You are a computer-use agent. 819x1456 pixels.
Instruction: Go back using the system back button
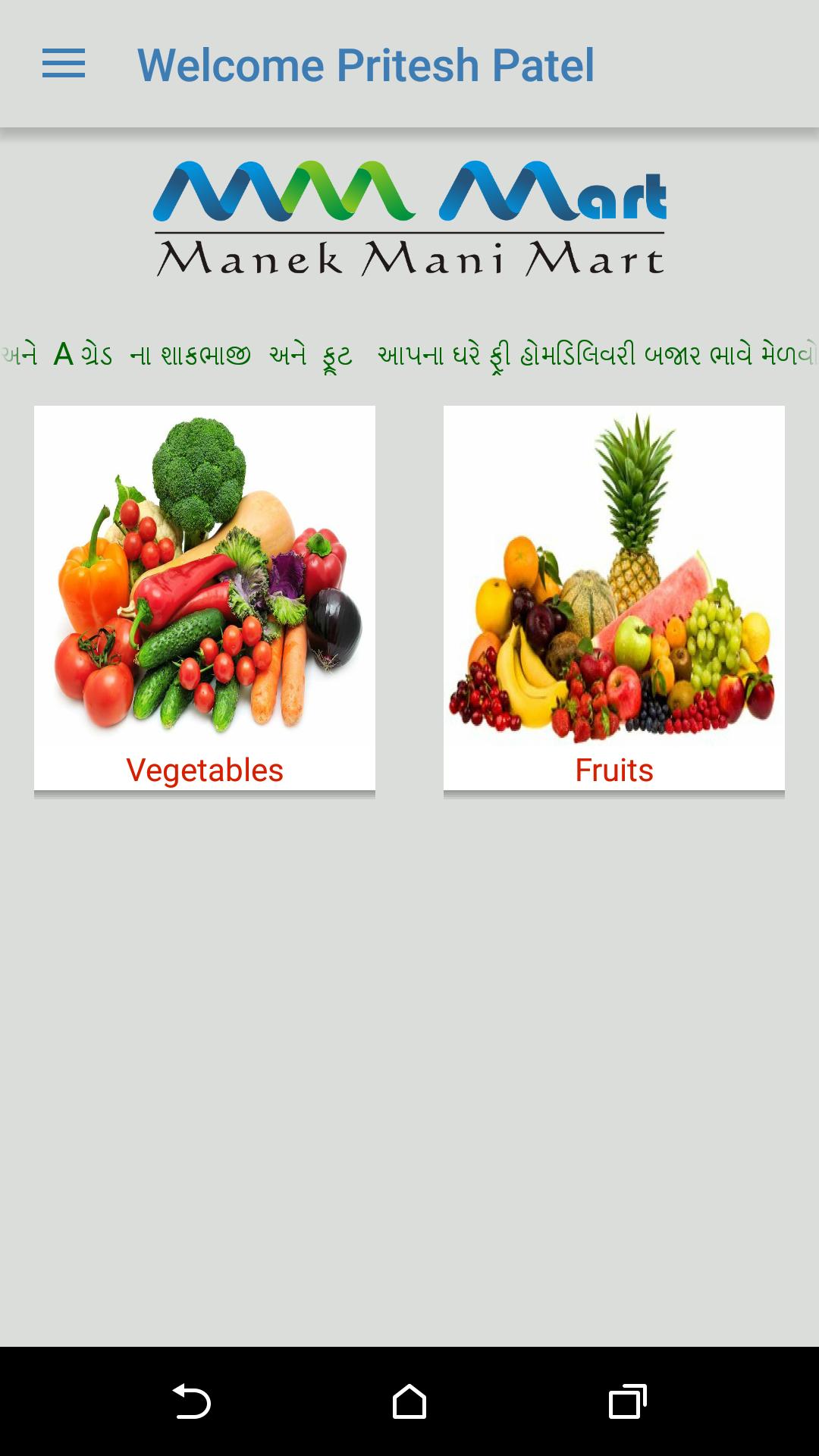tap(191, 1401)
